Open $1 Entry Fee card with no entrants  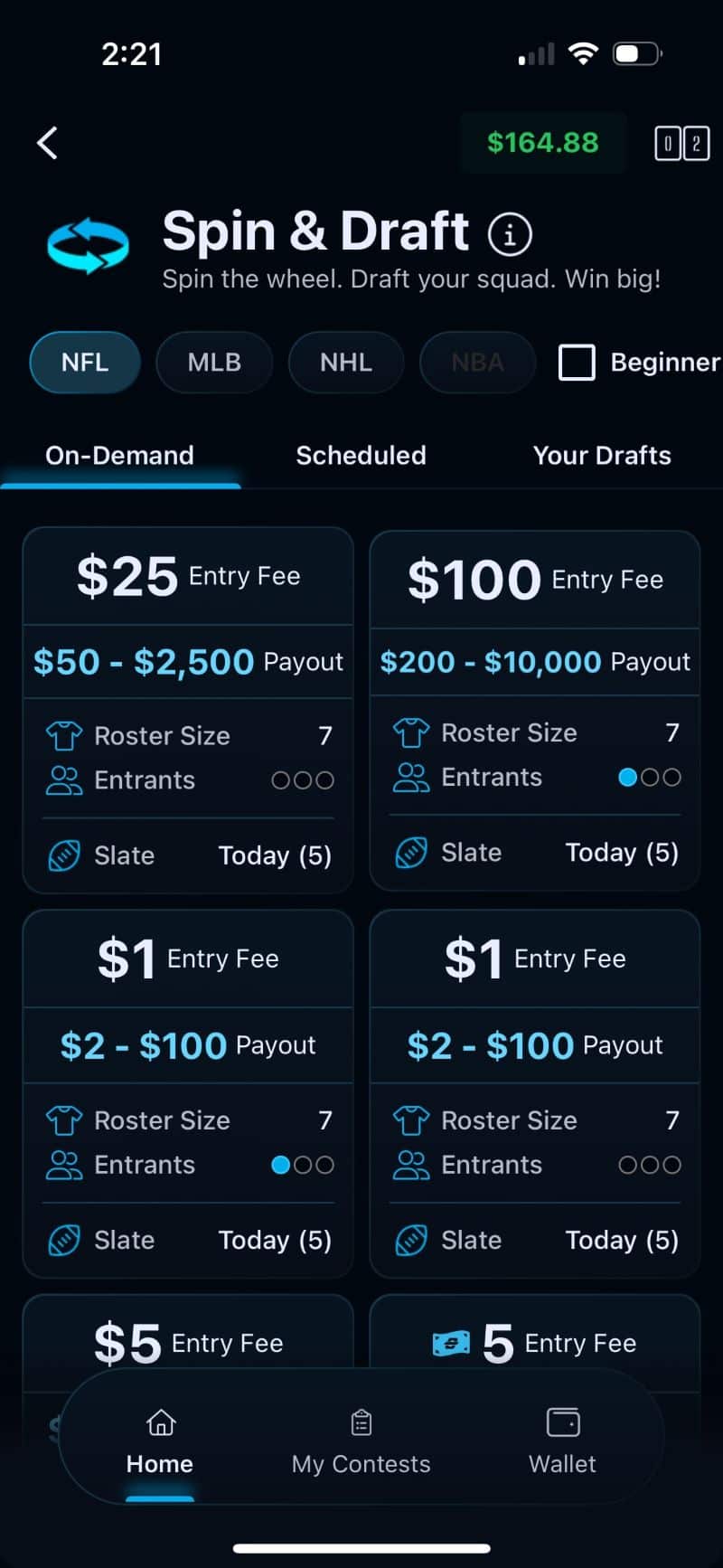(535, 1092)
